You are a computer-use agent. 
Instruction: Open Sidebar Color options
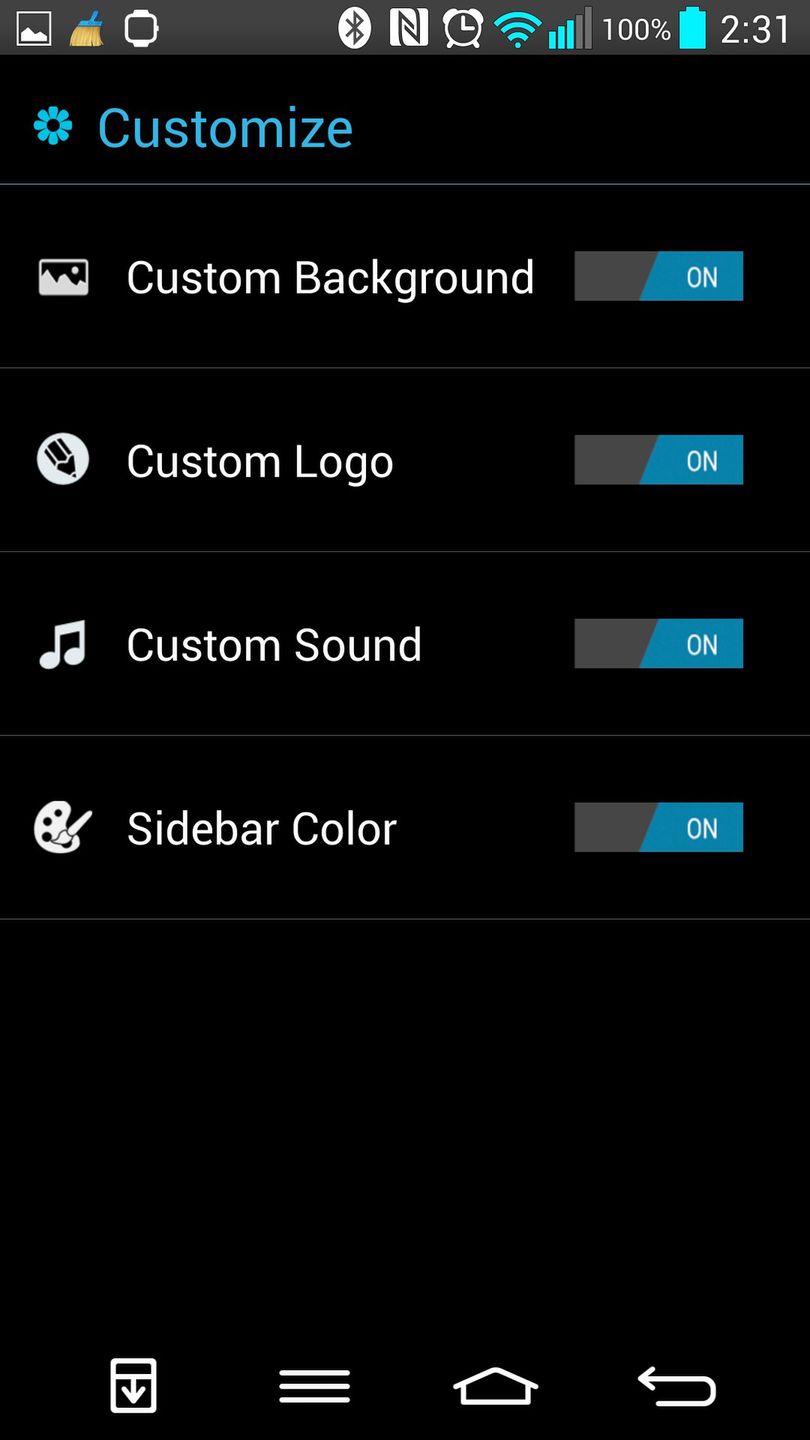tap(262, 829)
